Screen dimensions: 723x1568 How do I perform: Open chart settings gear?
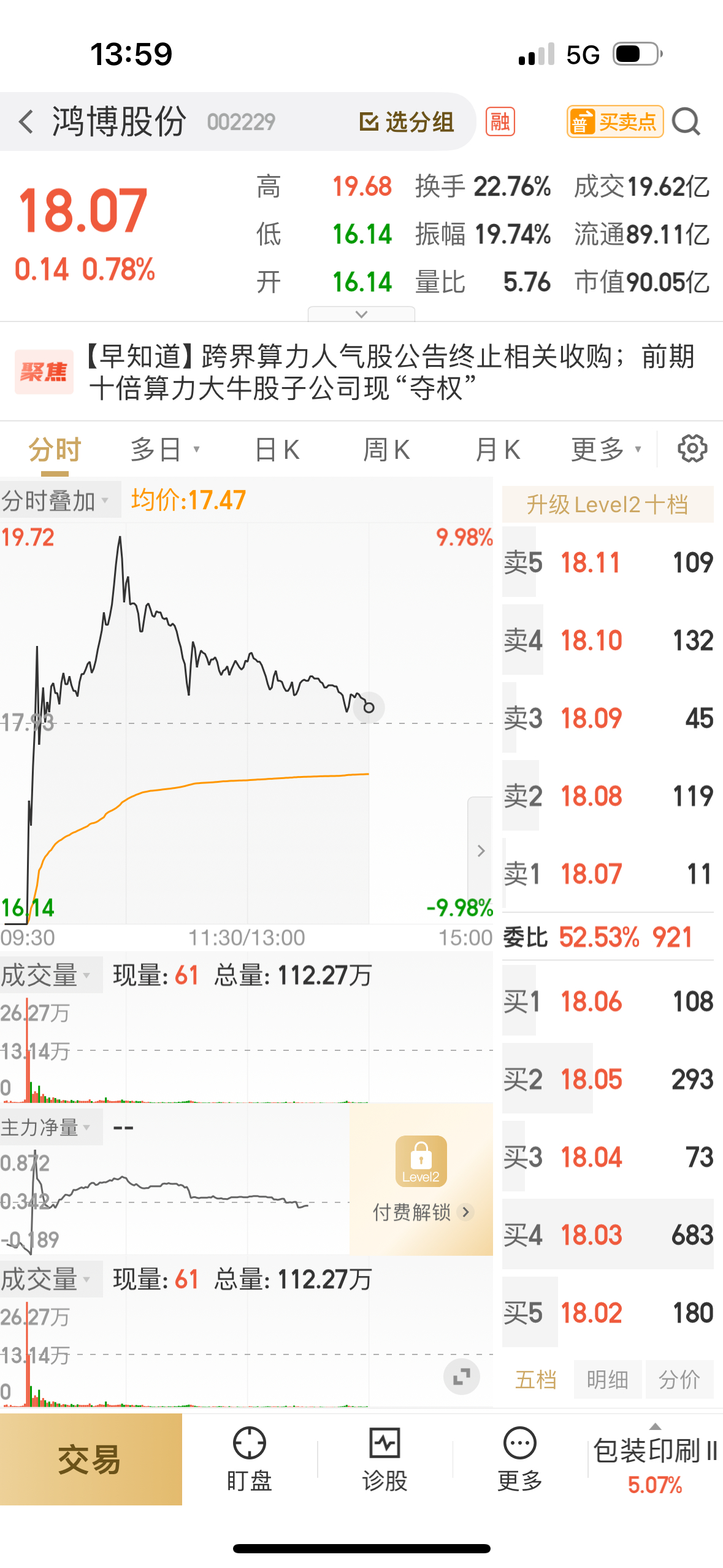[692, 448]
